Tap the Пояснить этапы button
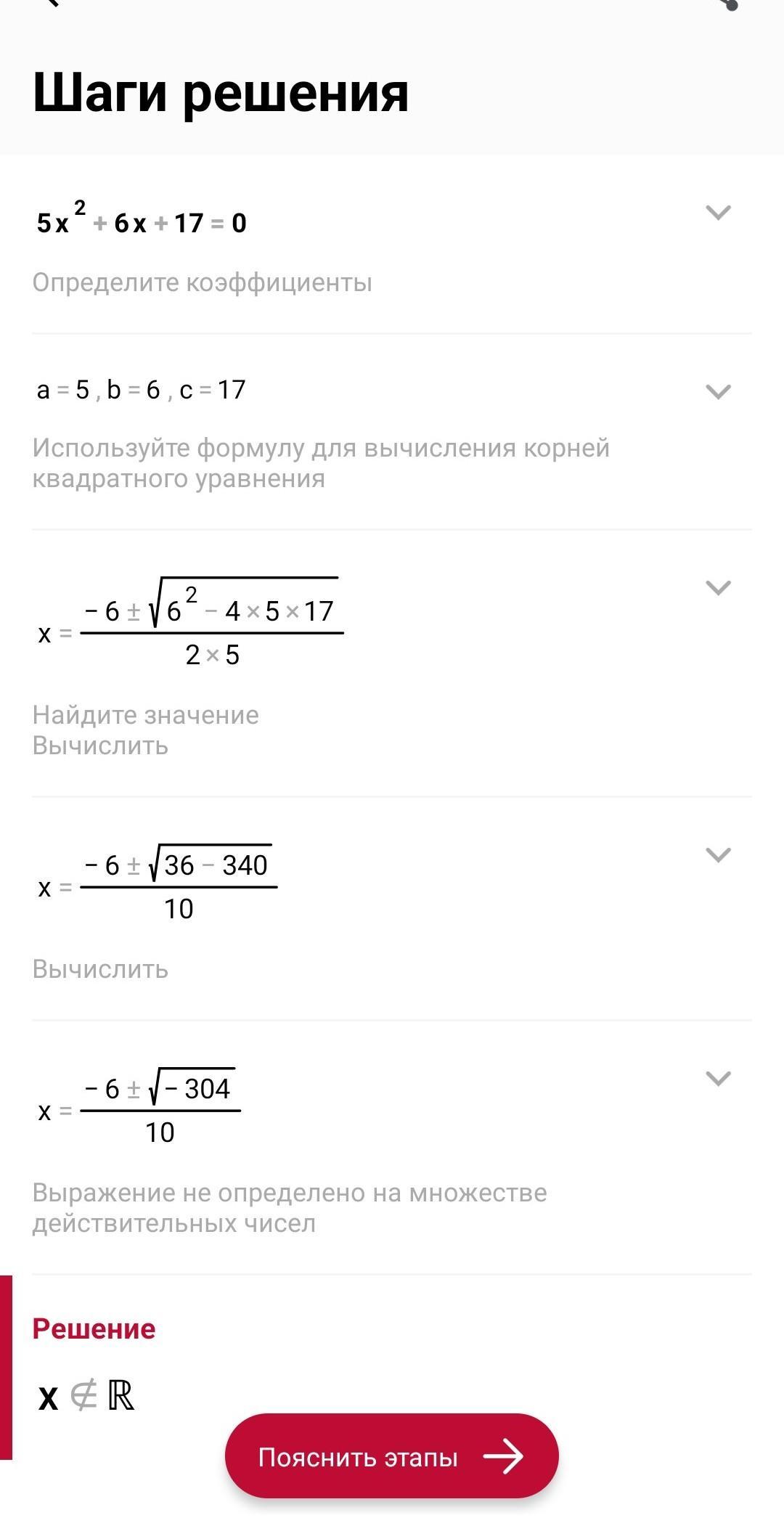784x1531 pixels. [391, 1456]
